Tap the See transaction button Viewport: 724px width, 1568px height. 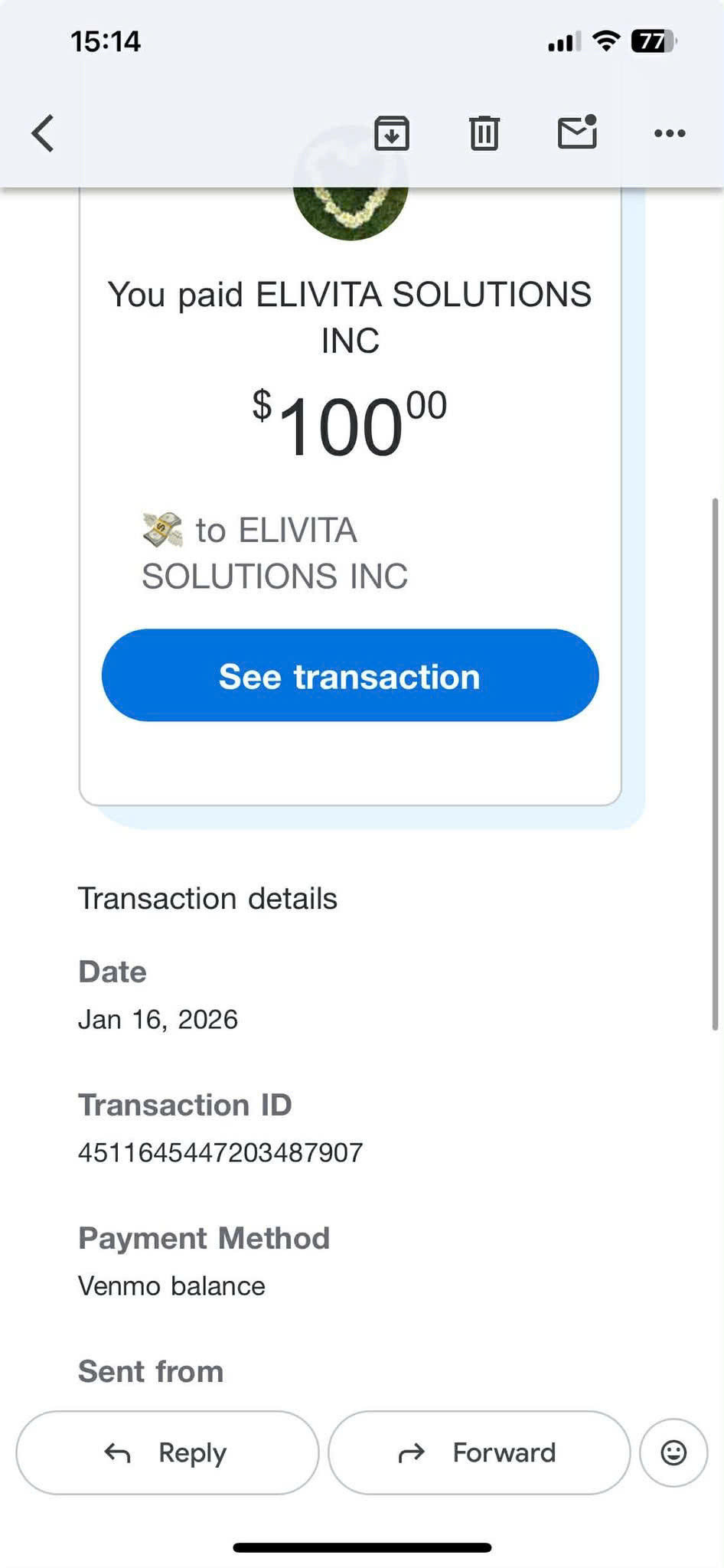(x=350, y=675)
